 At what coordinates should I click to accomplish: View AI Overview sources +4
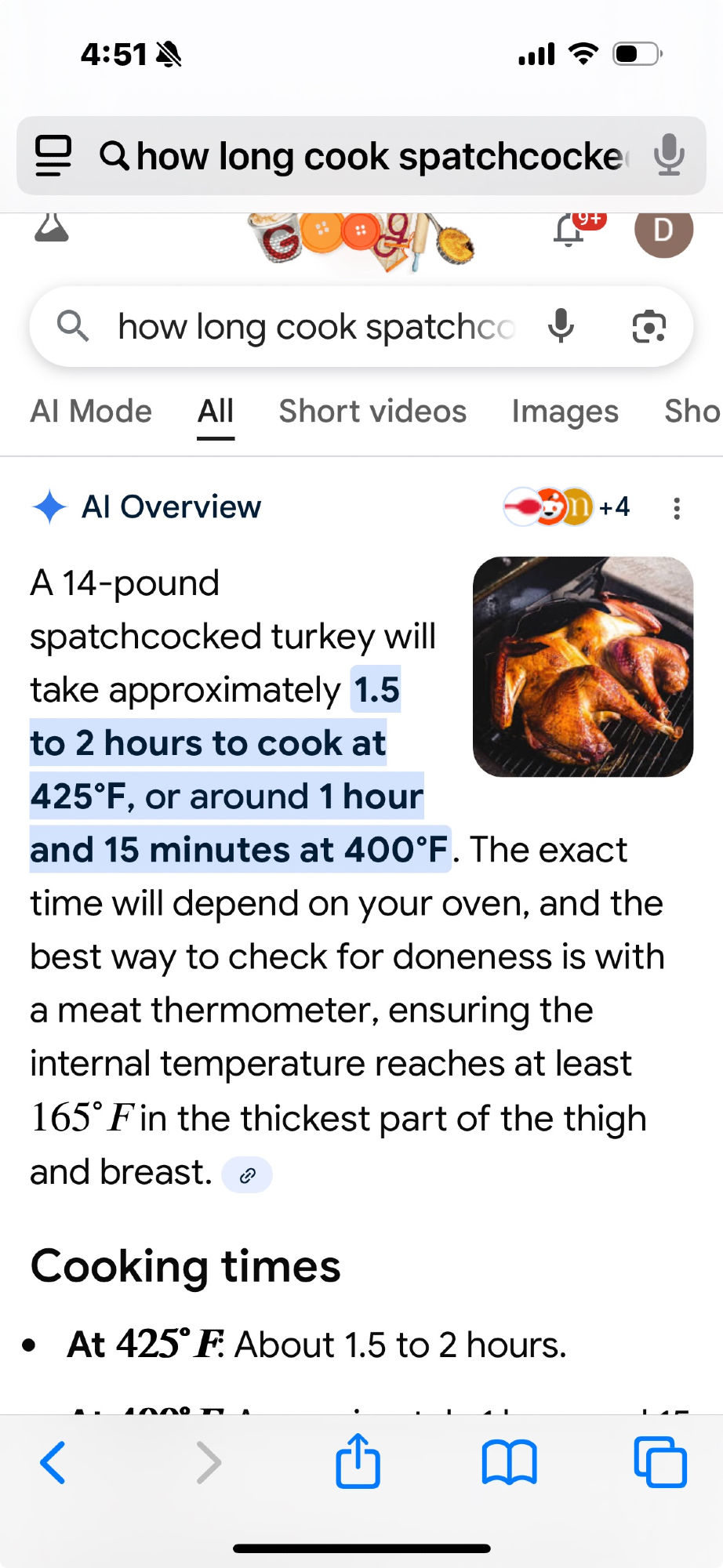point(567,507)
